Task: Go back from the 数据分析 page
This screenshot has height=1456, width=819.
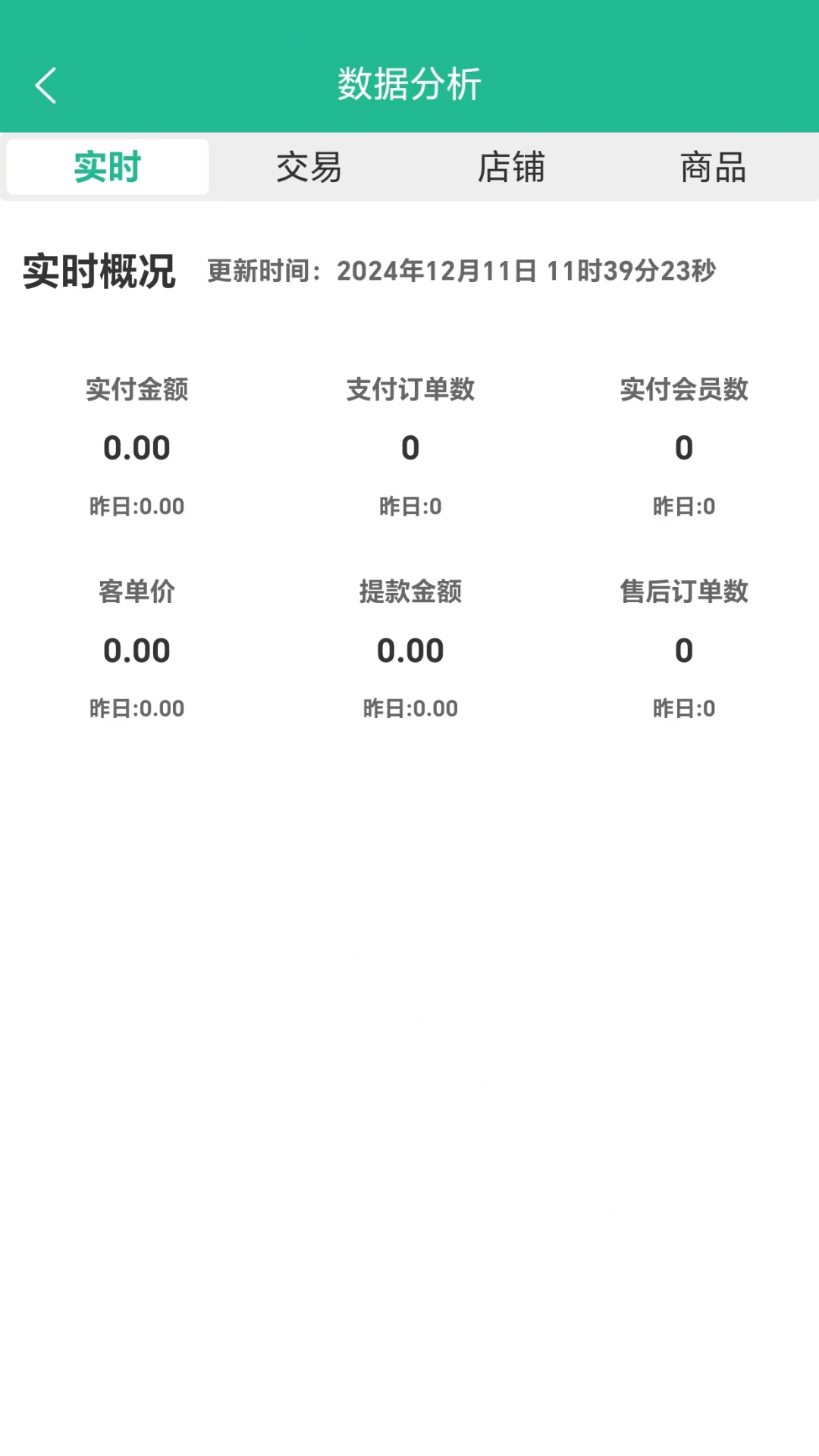Action: pyautogui.click(x=46, y=85)
